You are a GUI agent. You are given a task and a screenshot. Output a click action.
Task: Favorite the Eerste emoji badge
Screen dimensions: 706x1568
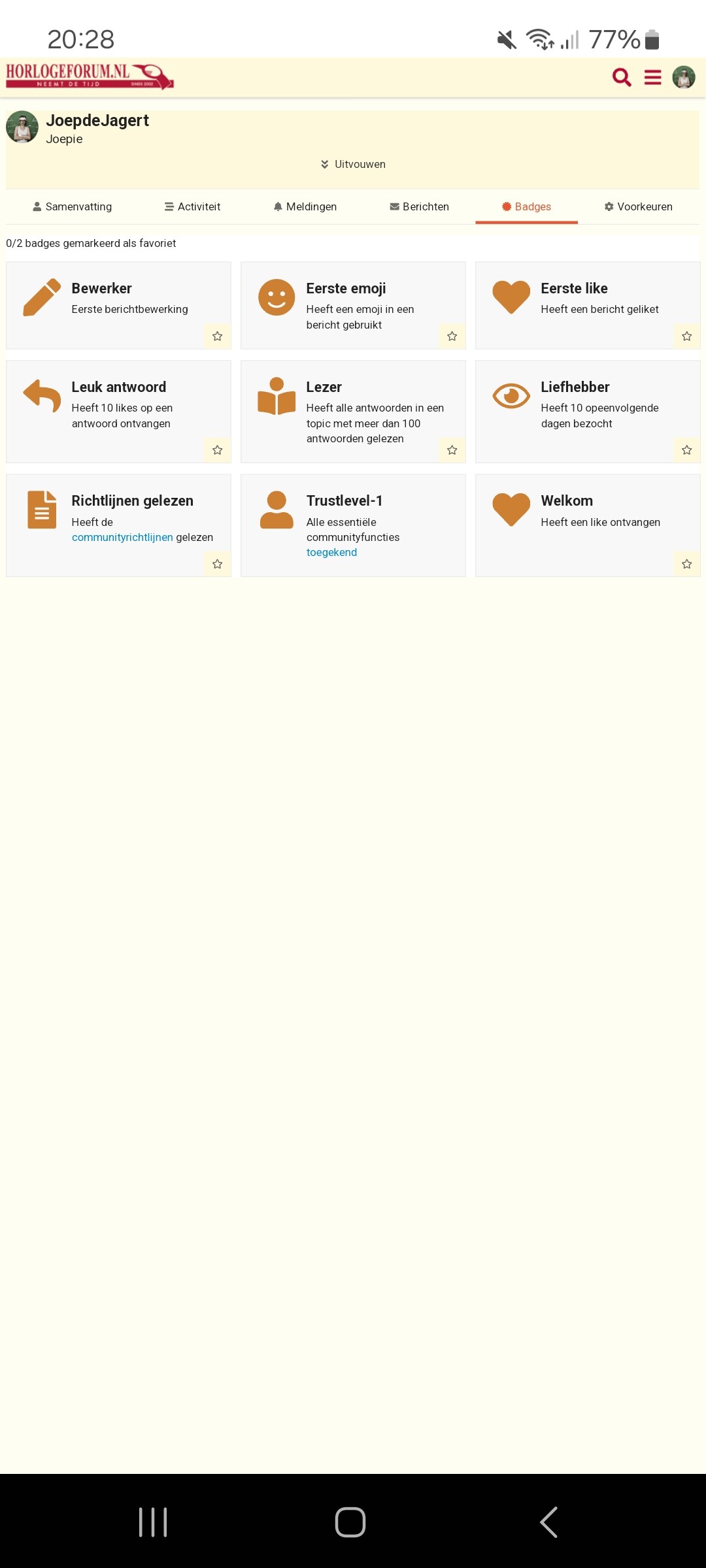tap(452, 336)
